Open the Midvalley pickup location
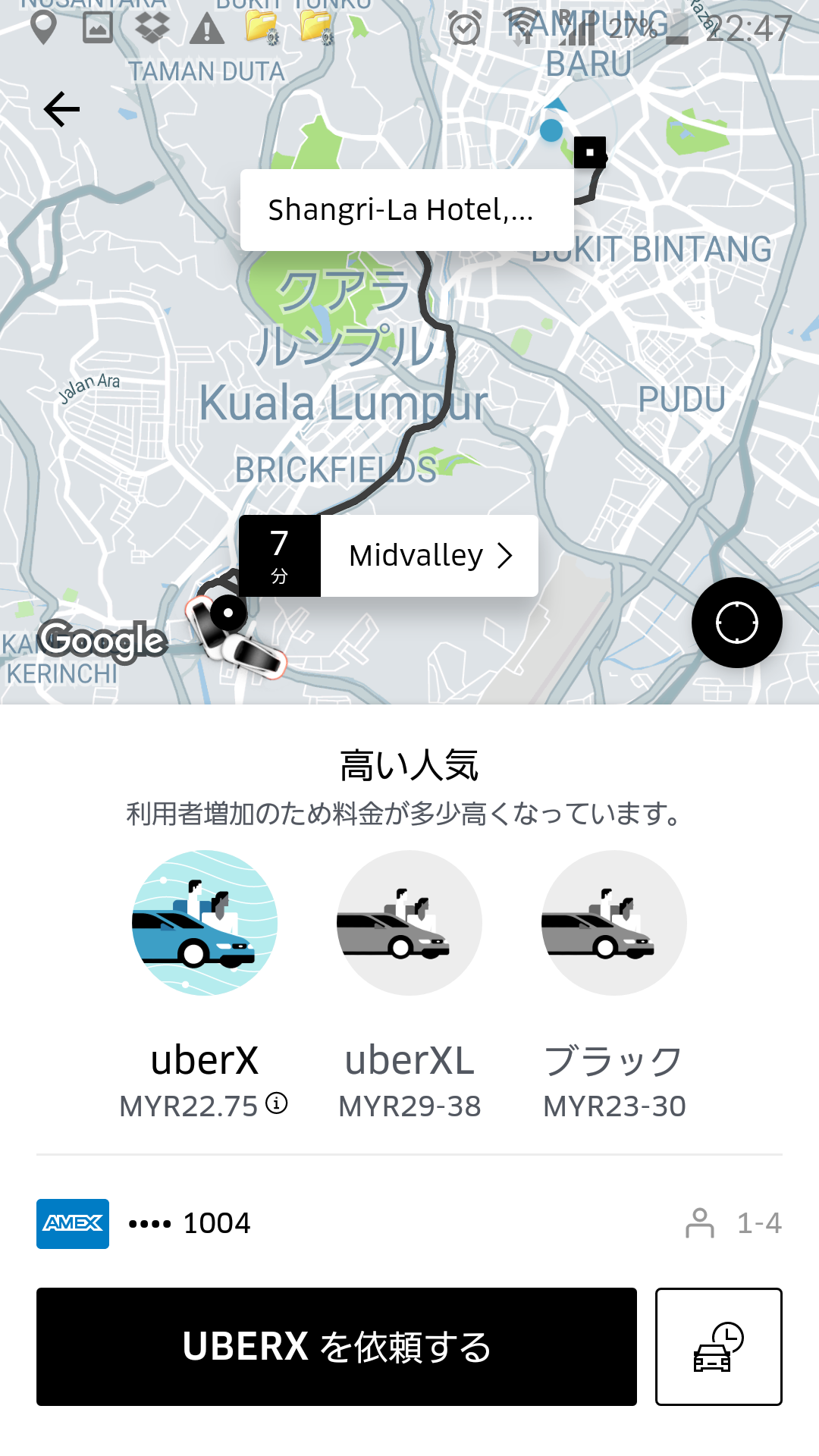This screenshot has height=1456, width=819. pyautogui.click(x=389, y=556)
